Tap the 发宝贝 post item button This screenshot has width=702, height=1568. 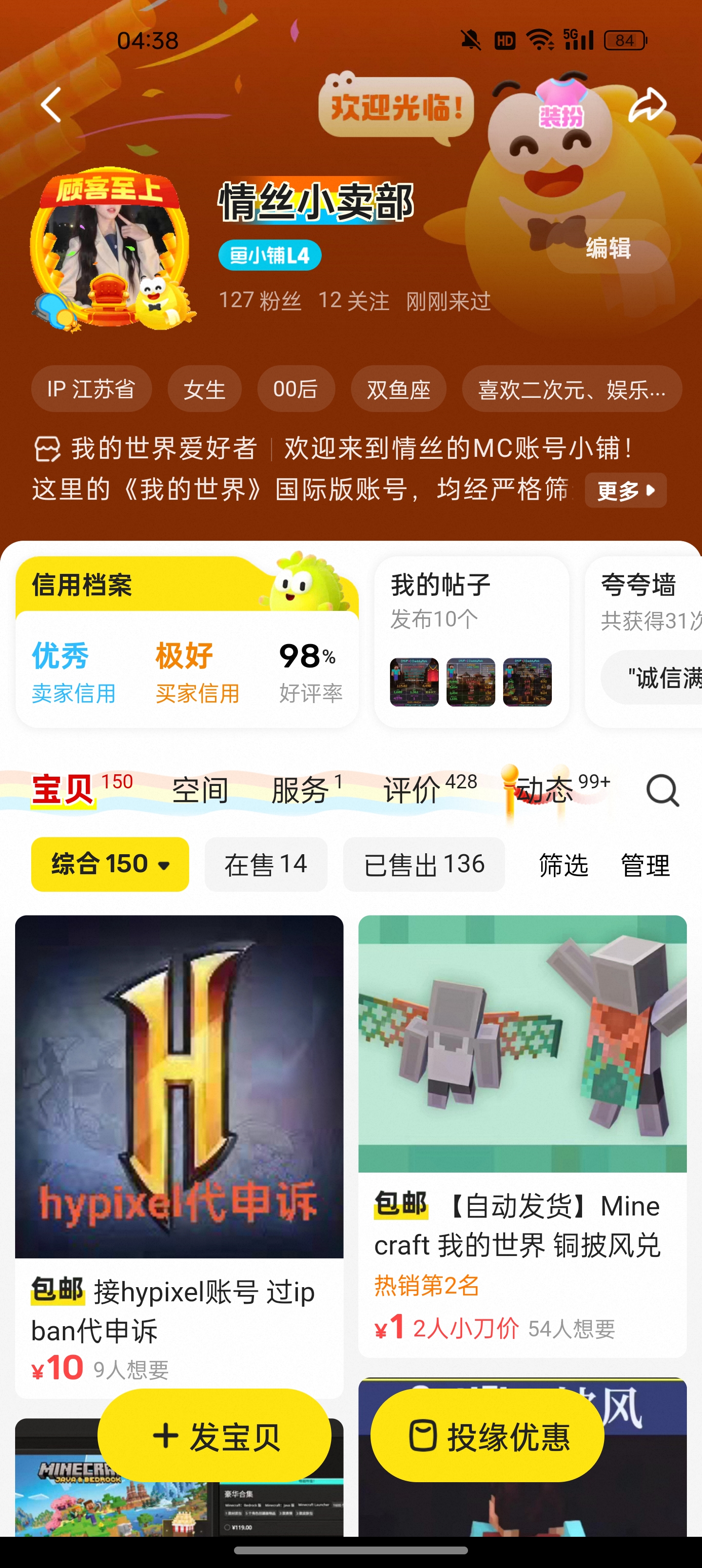coord(214,1436)
